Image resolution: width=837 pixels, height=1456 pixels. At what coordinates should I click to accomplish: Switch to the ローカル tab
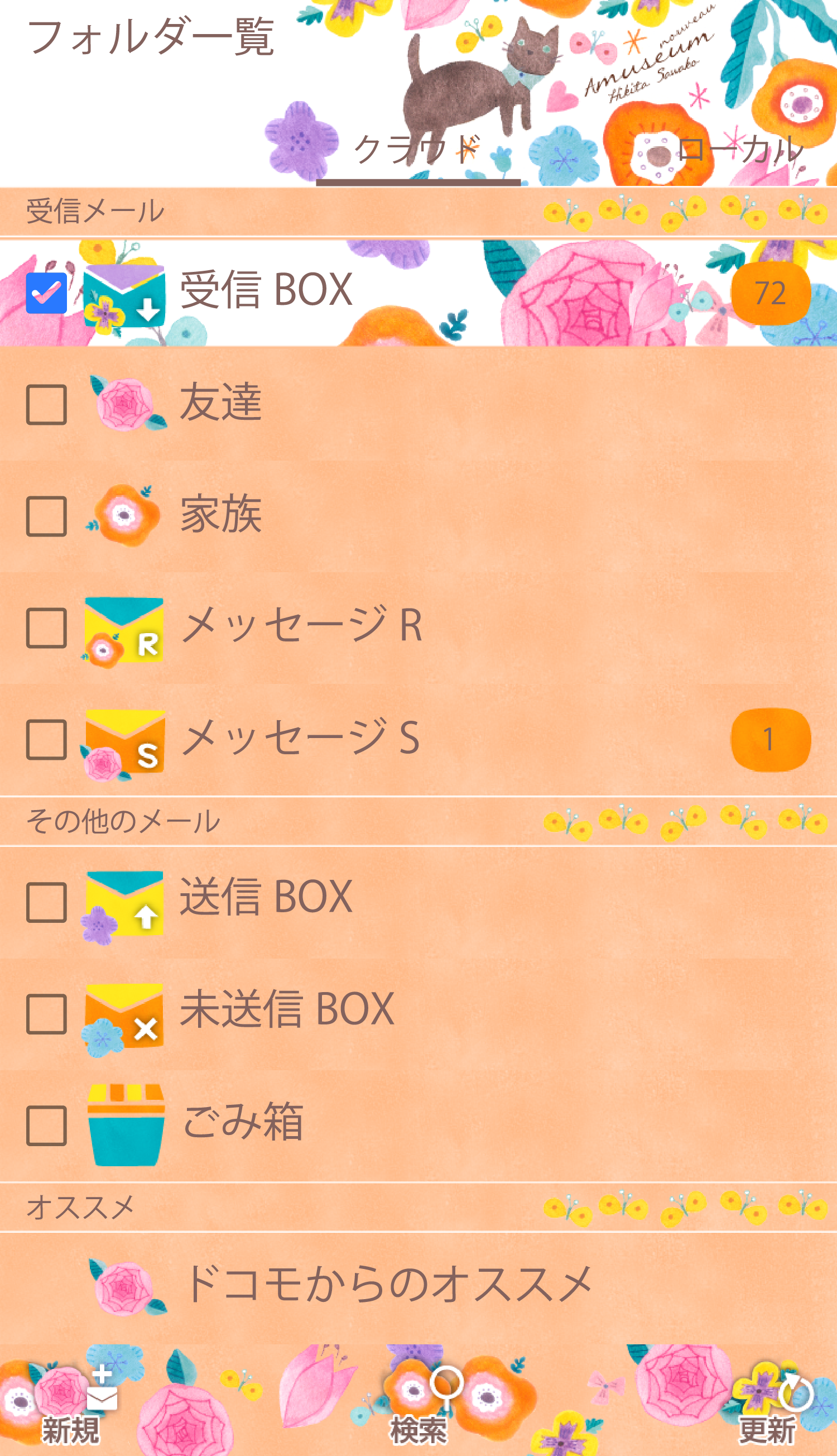[x=739, y=151]
